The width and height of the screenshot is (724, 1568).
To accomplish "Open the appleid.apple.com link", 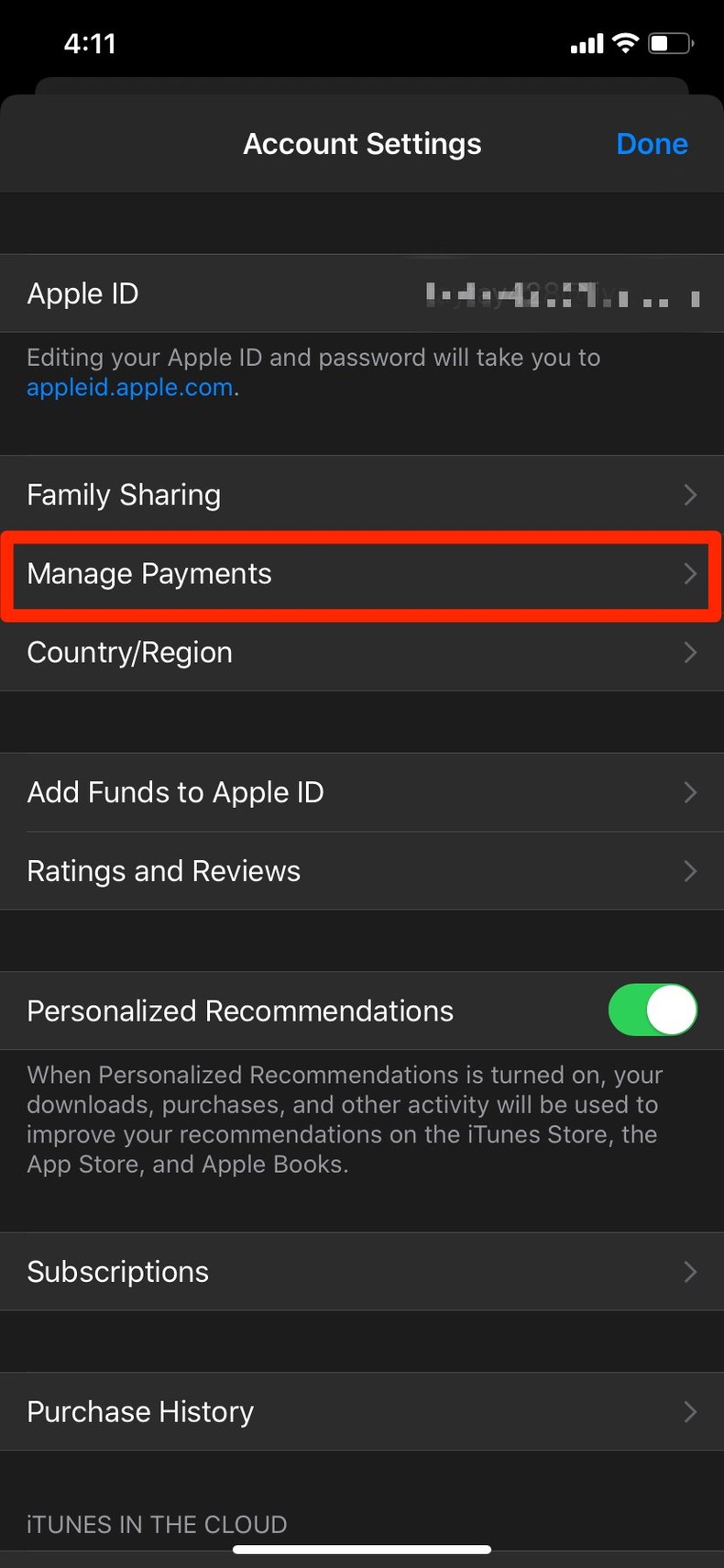I will click(128, 387).
